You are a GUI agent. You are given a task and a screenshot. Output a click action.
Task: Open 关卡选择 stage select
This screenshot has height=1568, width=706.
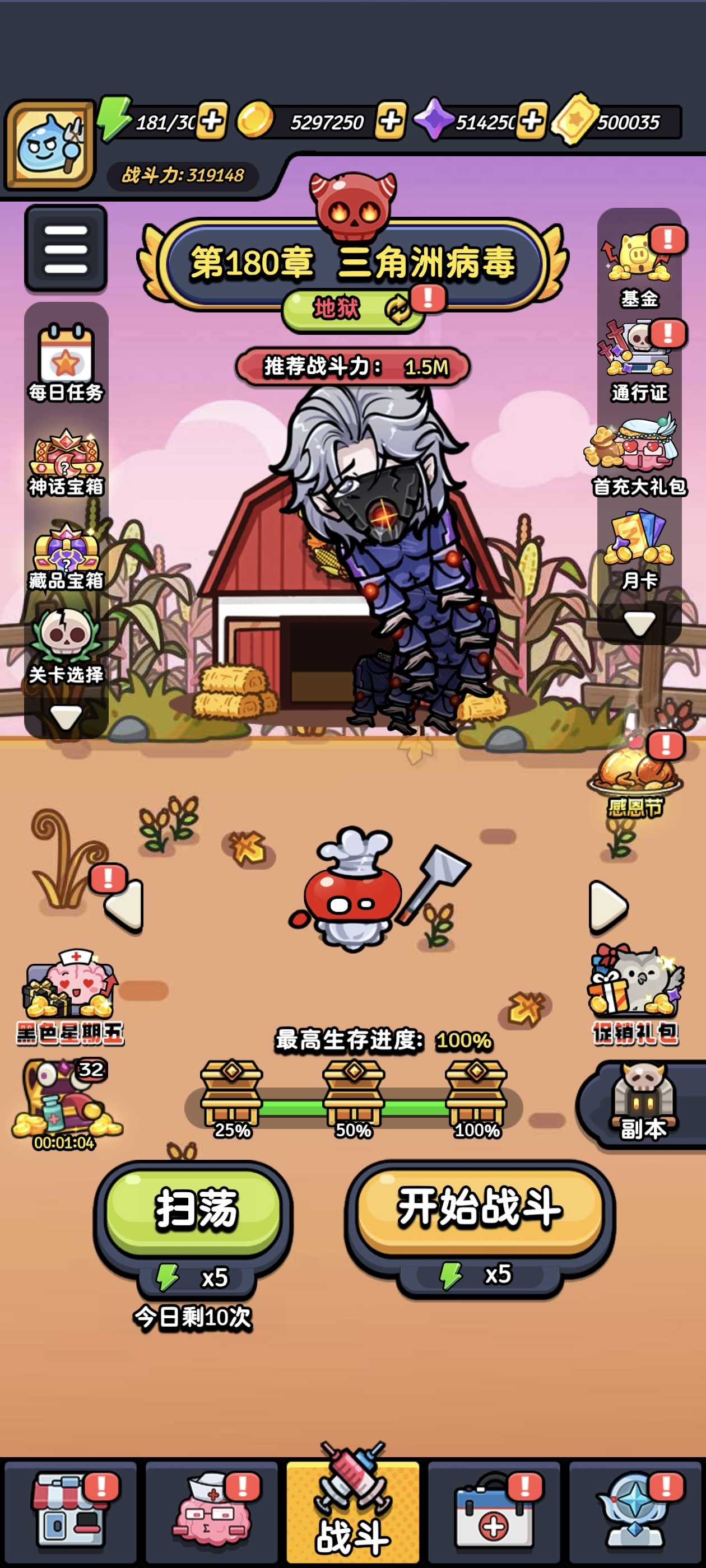point(66,646)
